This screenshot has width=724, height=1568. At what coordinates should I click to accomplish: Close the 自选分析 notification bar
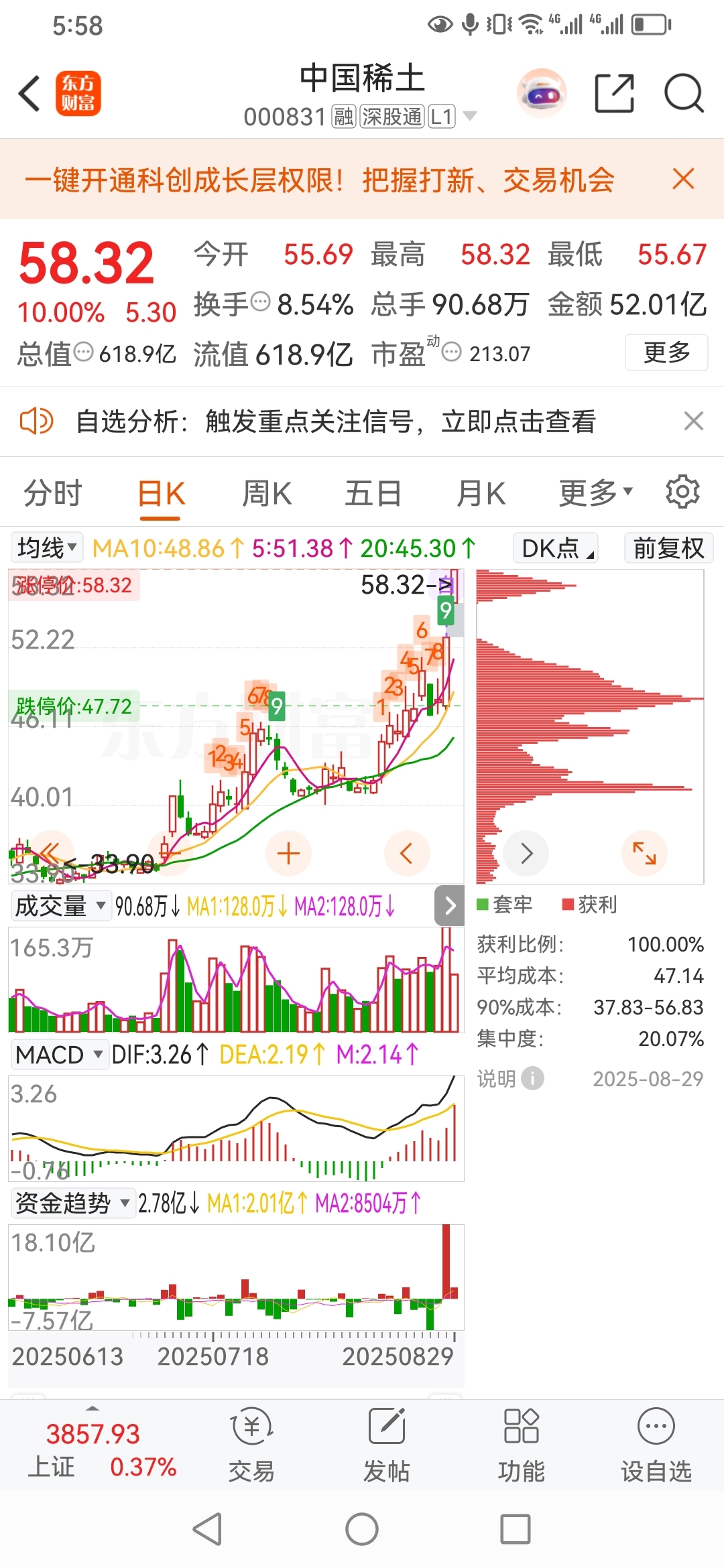[x=693, y=421]
